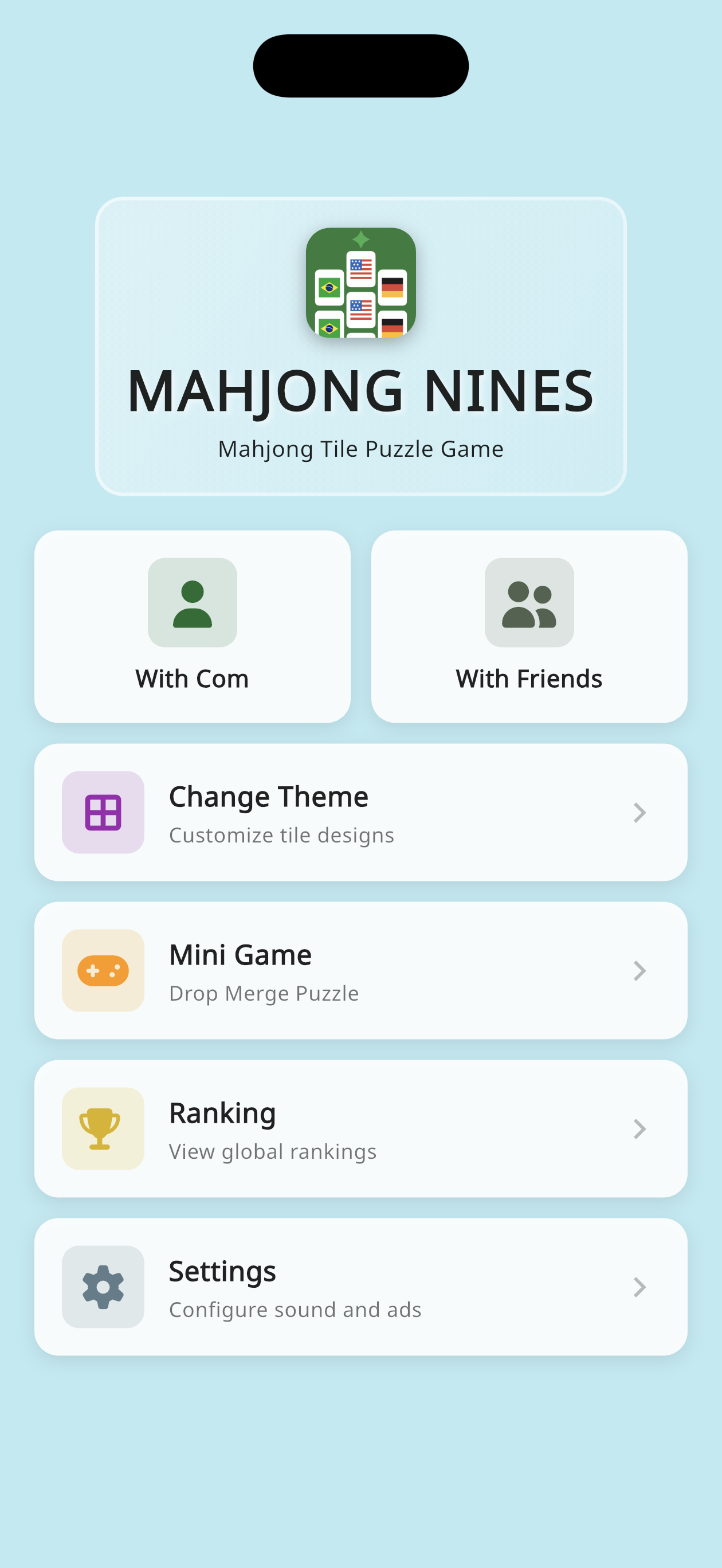View global rankings
722x1568 pixels.
pyautogui.click(x=361, y=1128)
